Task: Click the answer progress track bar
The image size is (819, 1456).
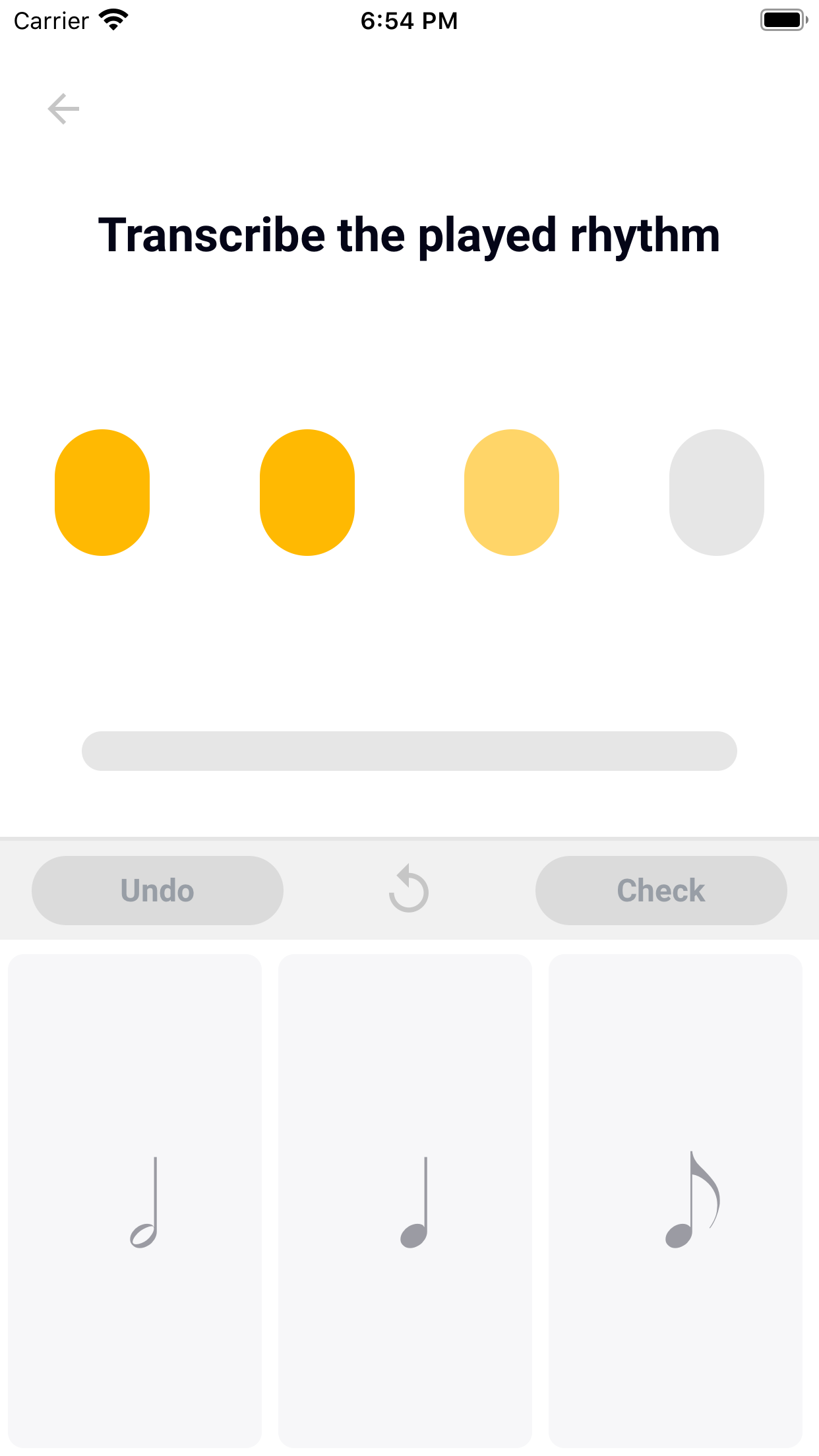Action: (409, 750)
